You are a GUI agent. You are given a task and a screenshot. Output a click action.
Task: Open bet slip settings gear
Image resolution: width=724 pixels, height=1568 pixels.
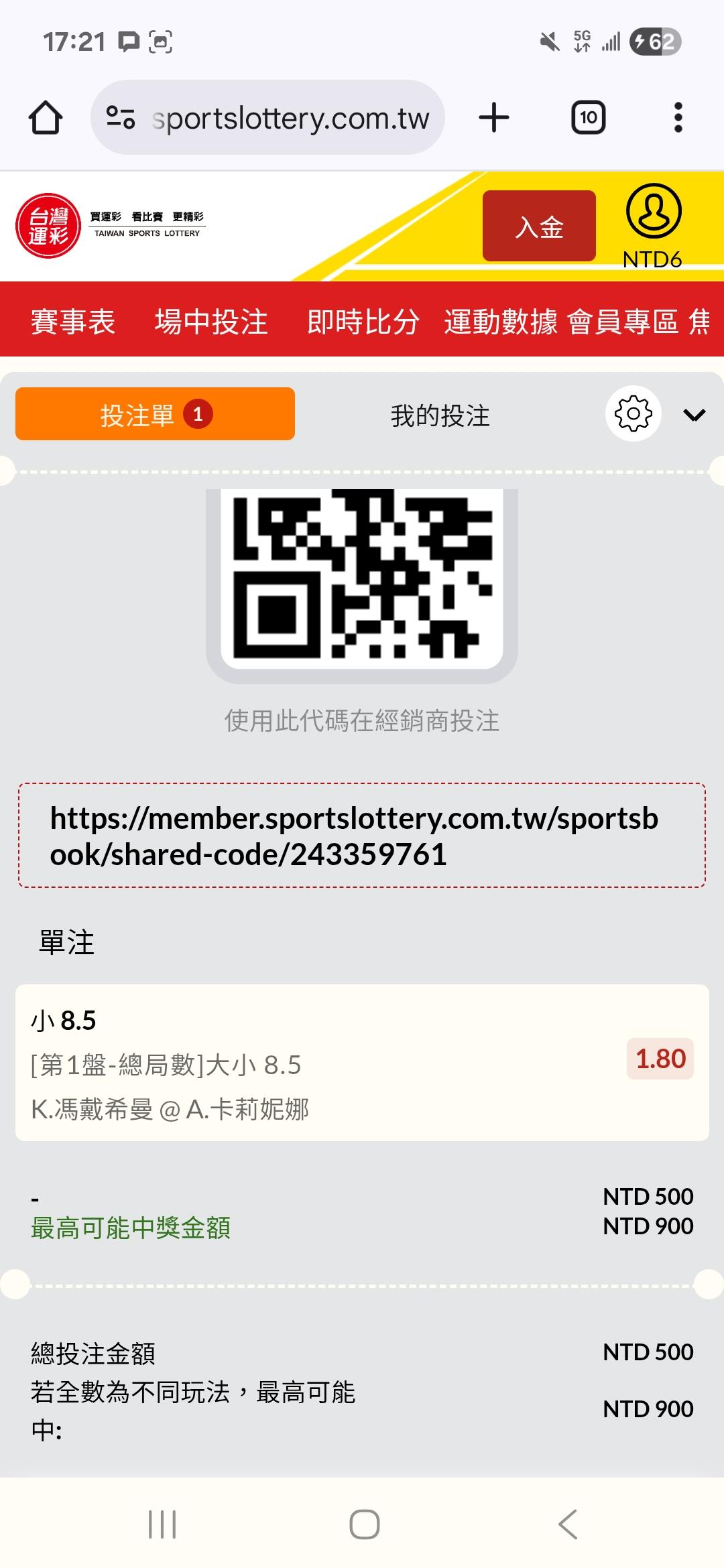tap(633, 413)
